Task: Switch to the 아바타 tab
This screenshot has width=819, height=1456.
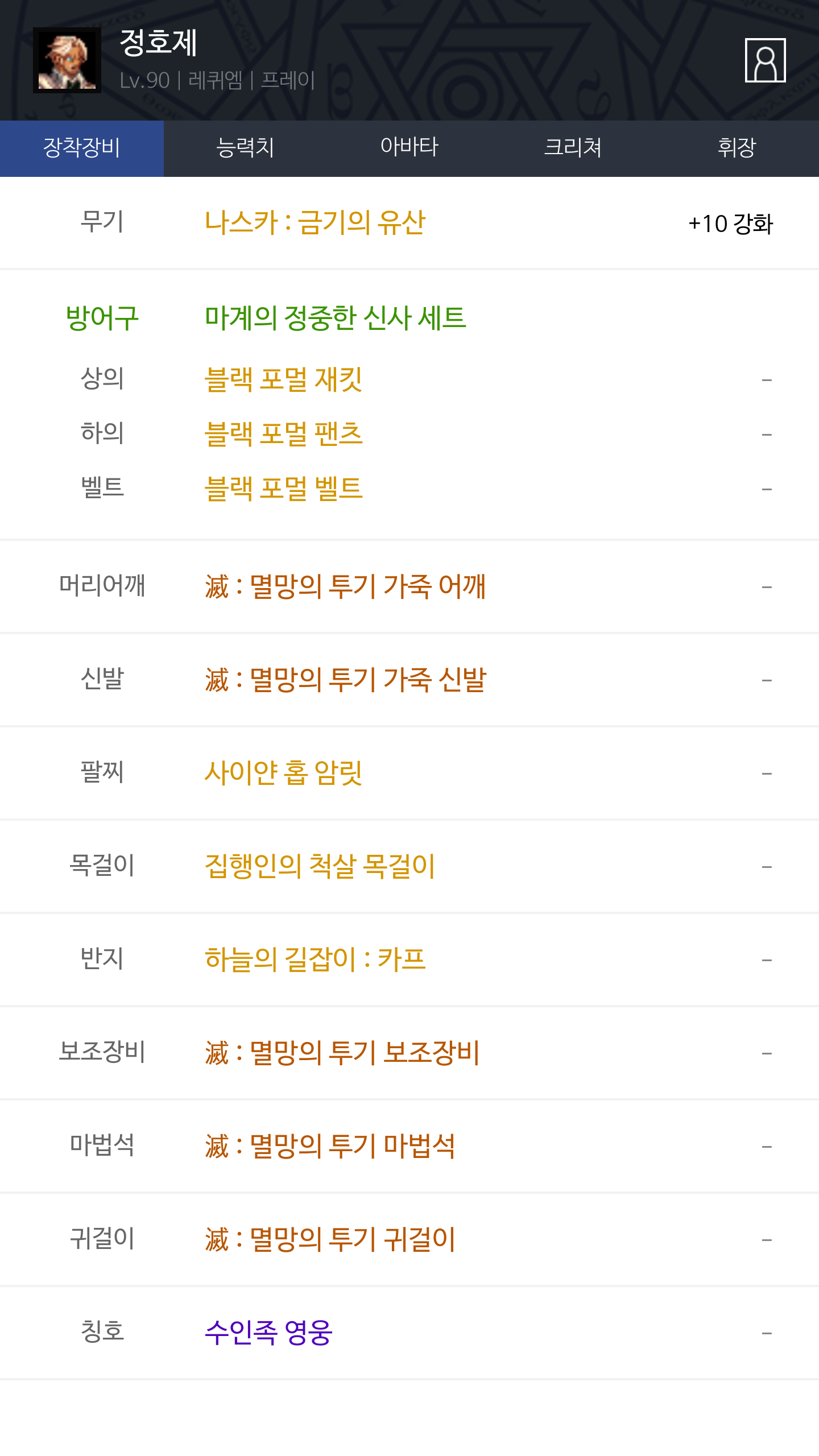Action: (x=409, y=148)
